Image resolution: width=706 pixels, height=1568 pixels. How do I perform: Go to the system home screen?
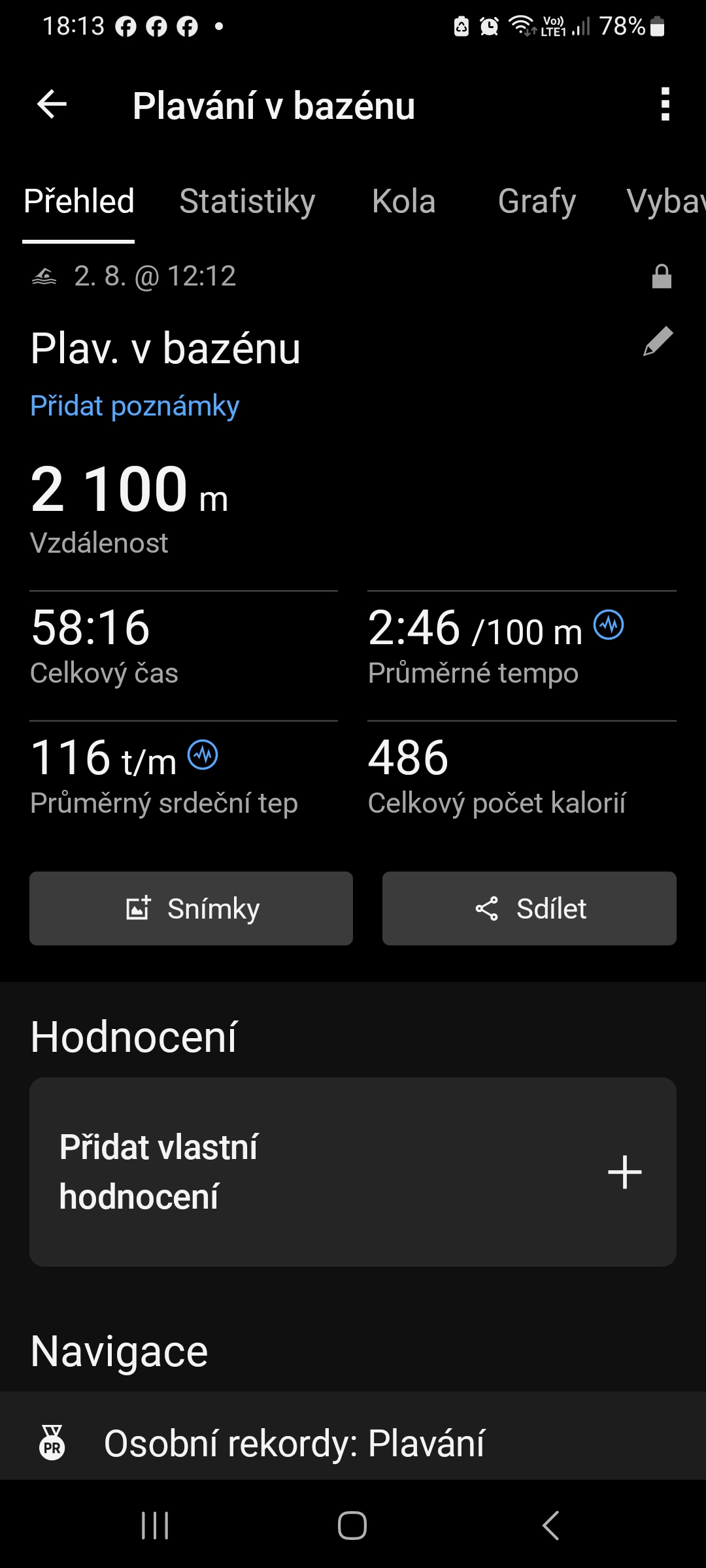coord(352,1526)
